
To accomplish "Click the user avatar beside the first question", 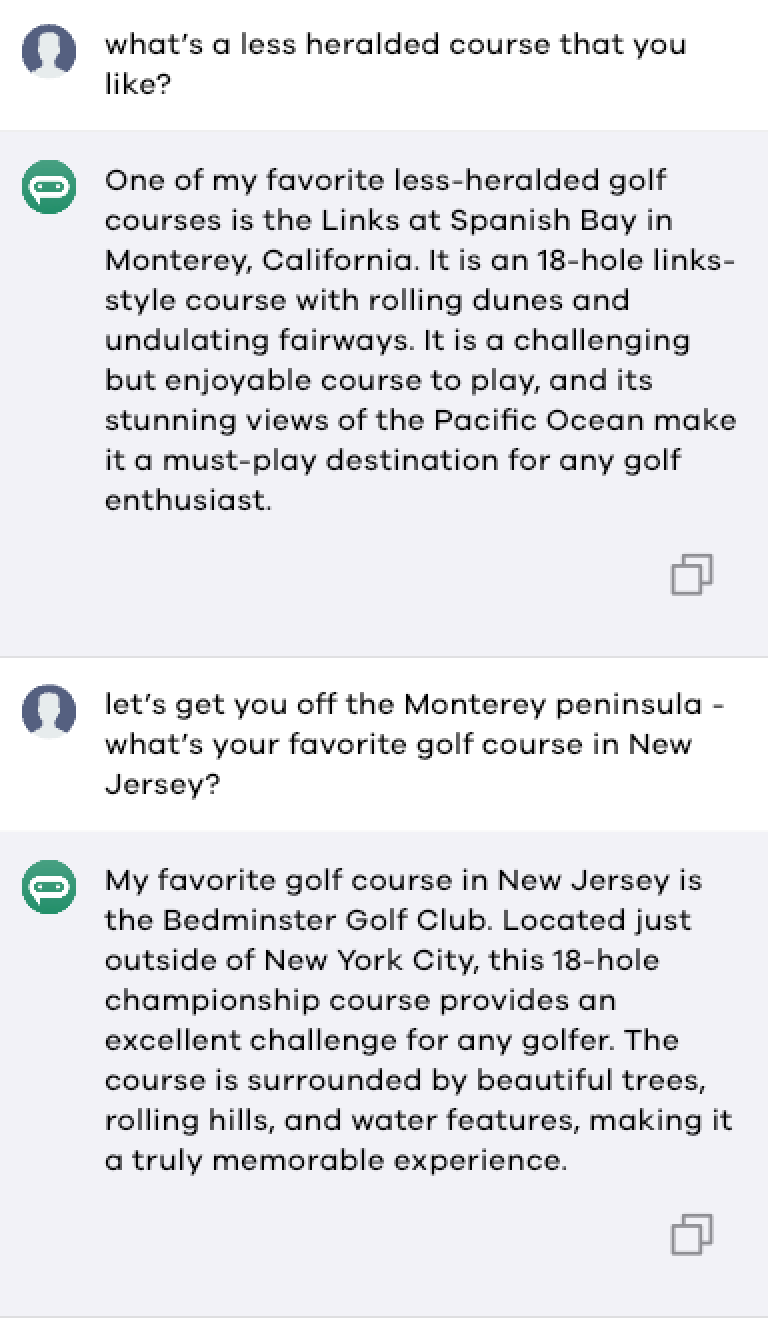I will [x=49, y=50].
